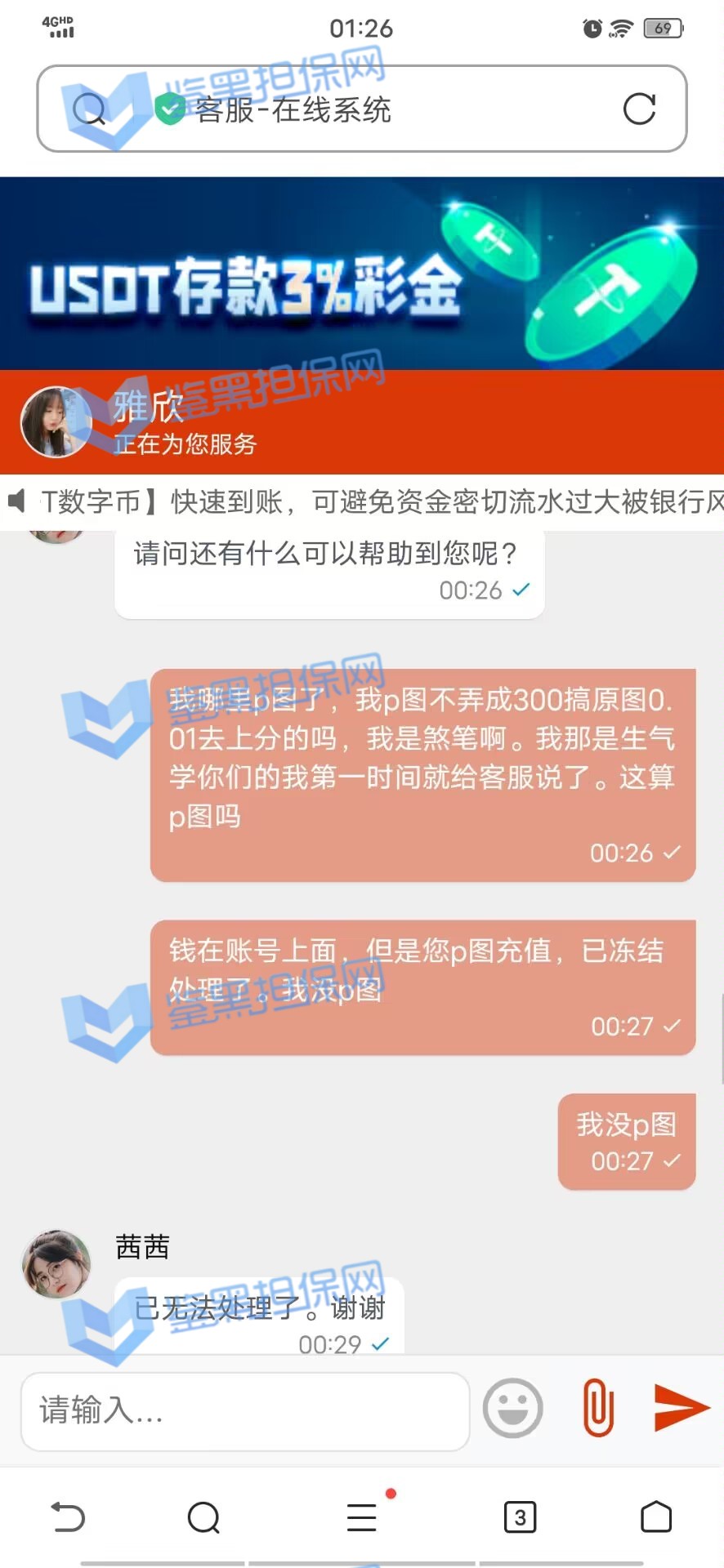Go to the browser home page

tap(656, 1517)
